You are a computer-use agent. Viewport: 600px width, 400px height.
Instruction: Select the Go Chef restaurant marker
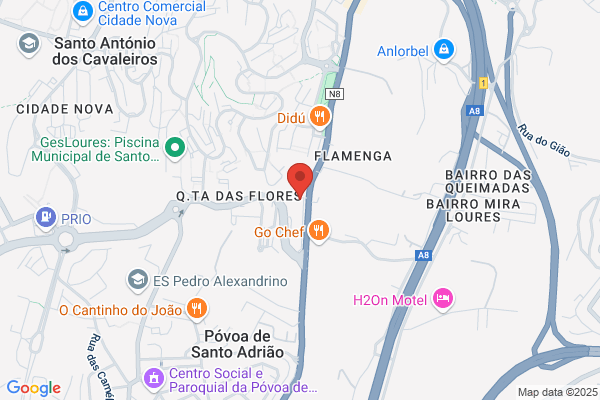(x=319, y=231)
